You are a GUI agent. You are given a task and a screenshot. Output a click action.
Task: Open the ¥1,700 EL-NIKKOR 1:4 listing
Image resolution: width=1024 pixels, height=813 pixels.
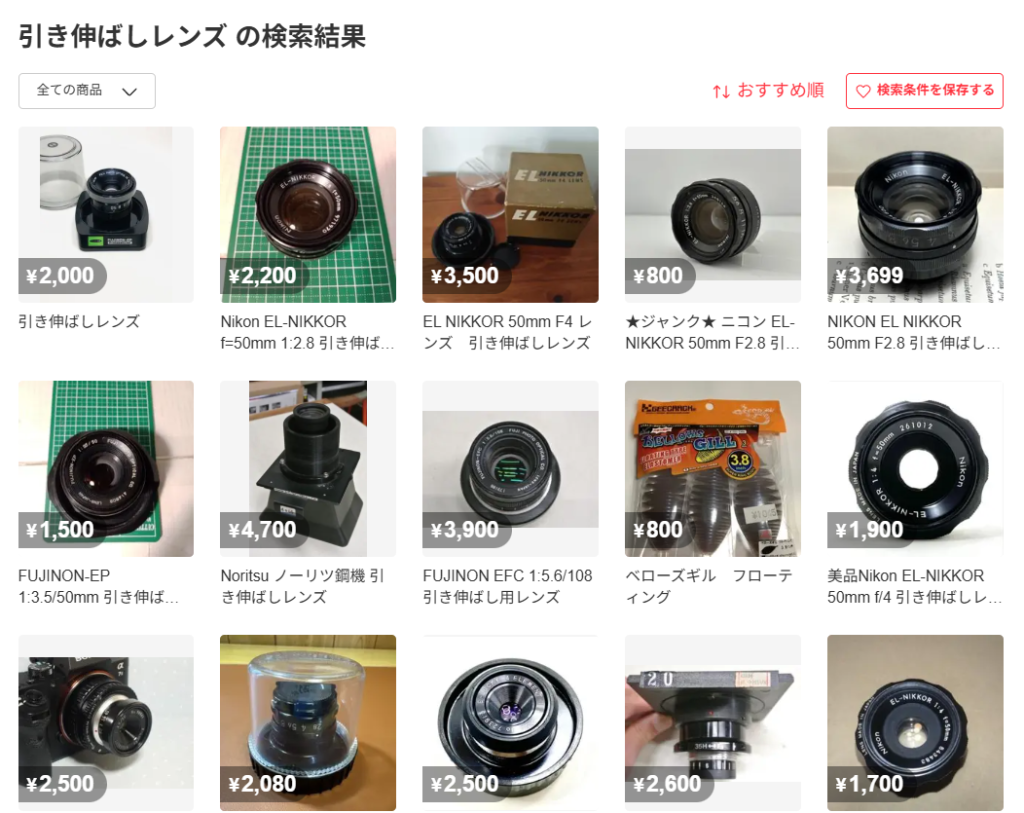[x=915, y=722]
